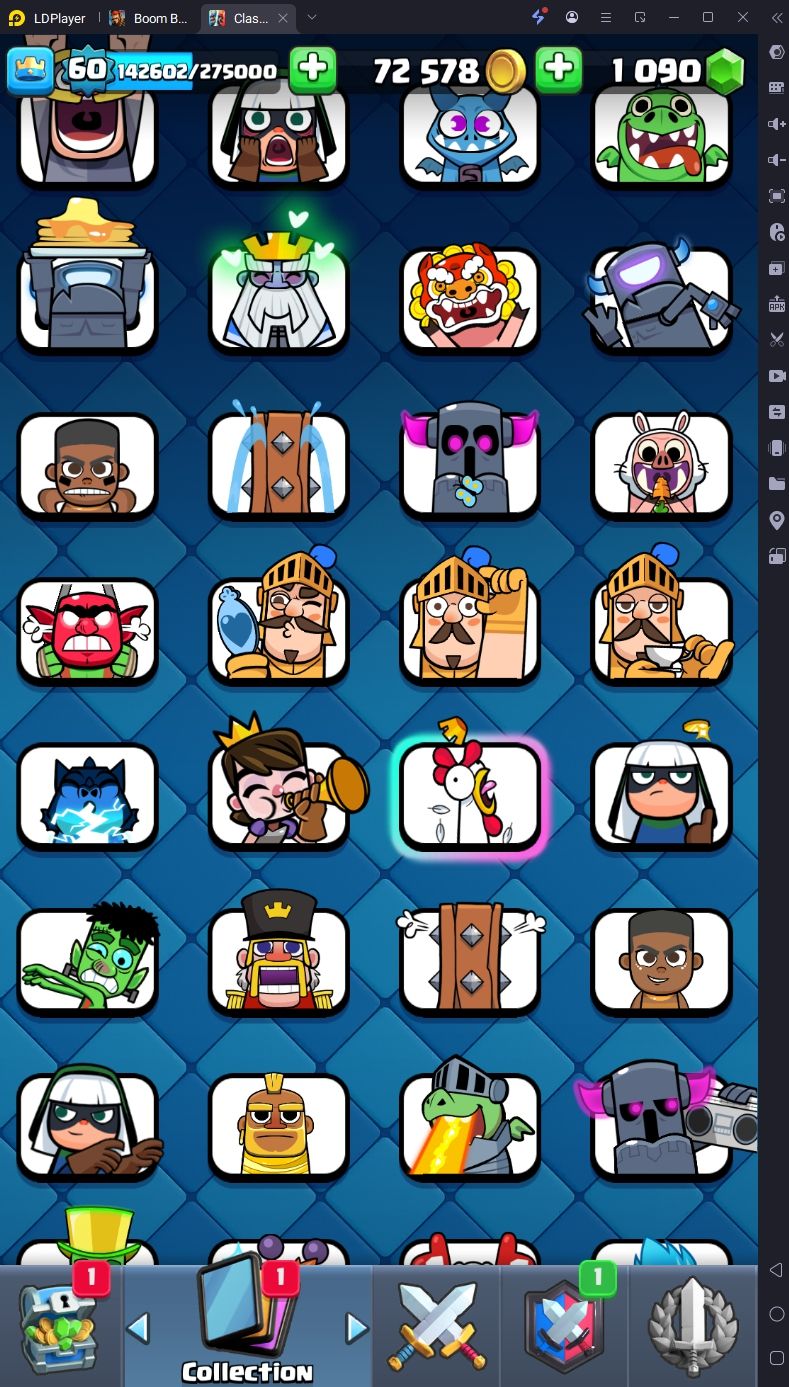Open the king level crown badge
Image resolution: width=789 pixels, height=1387 pixels.
tap(32, 69)
